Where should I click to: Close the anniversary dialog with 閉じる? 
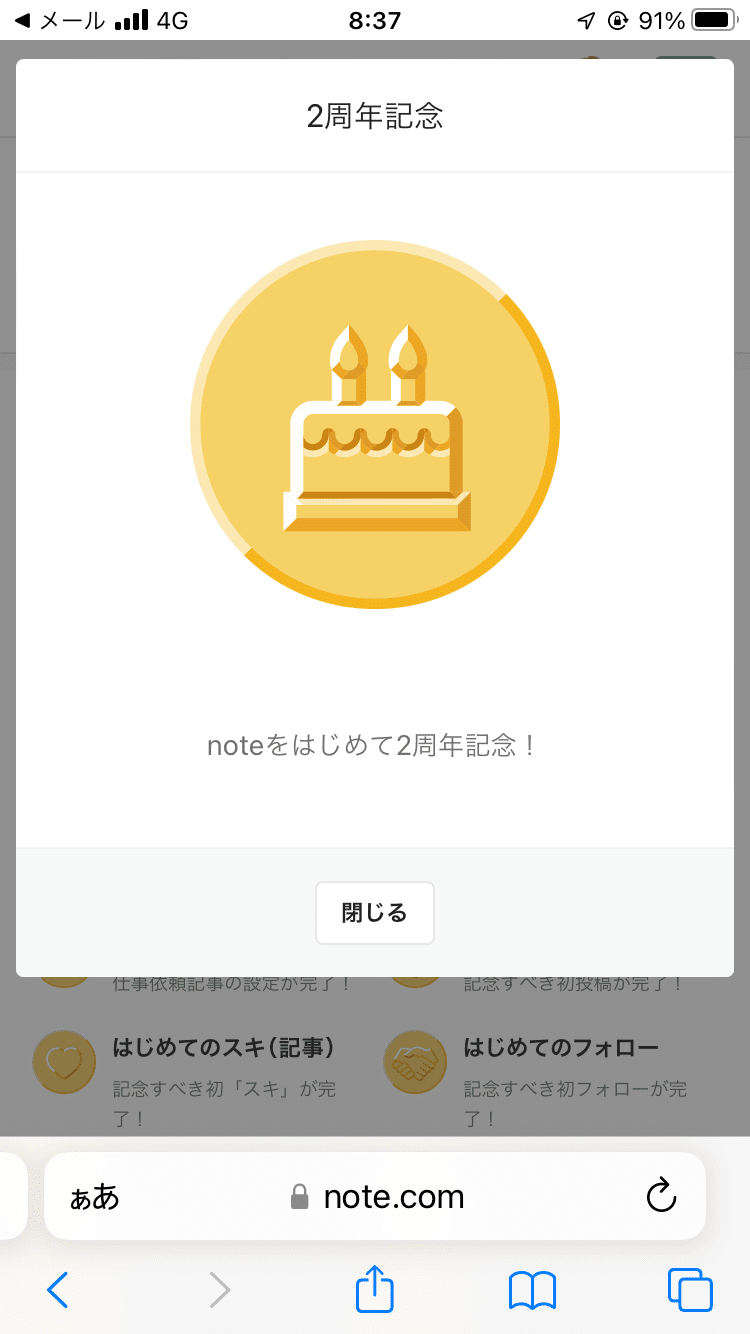374,913
